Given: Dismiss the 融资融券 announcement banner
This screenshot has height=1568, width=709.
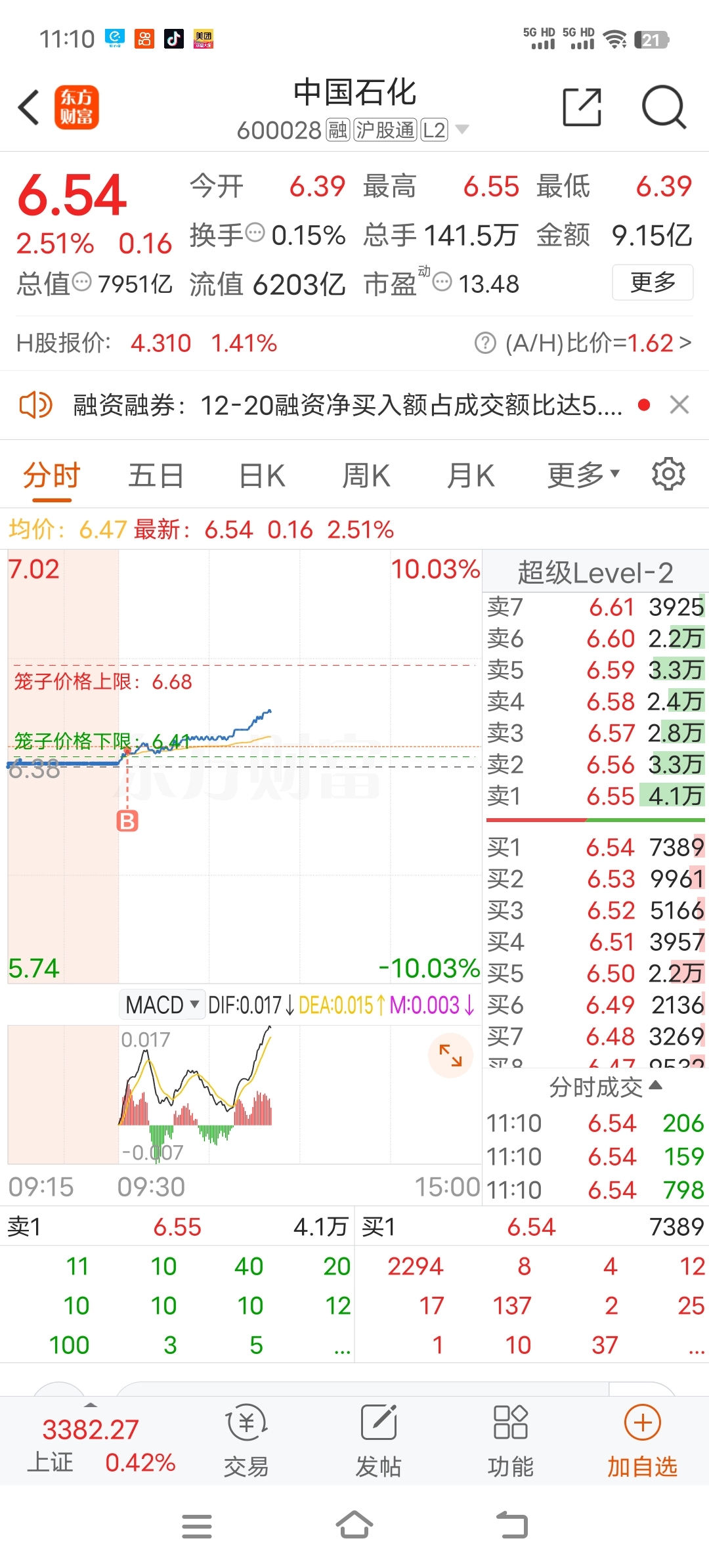Looking at the screenshot, I should [679, 405].
